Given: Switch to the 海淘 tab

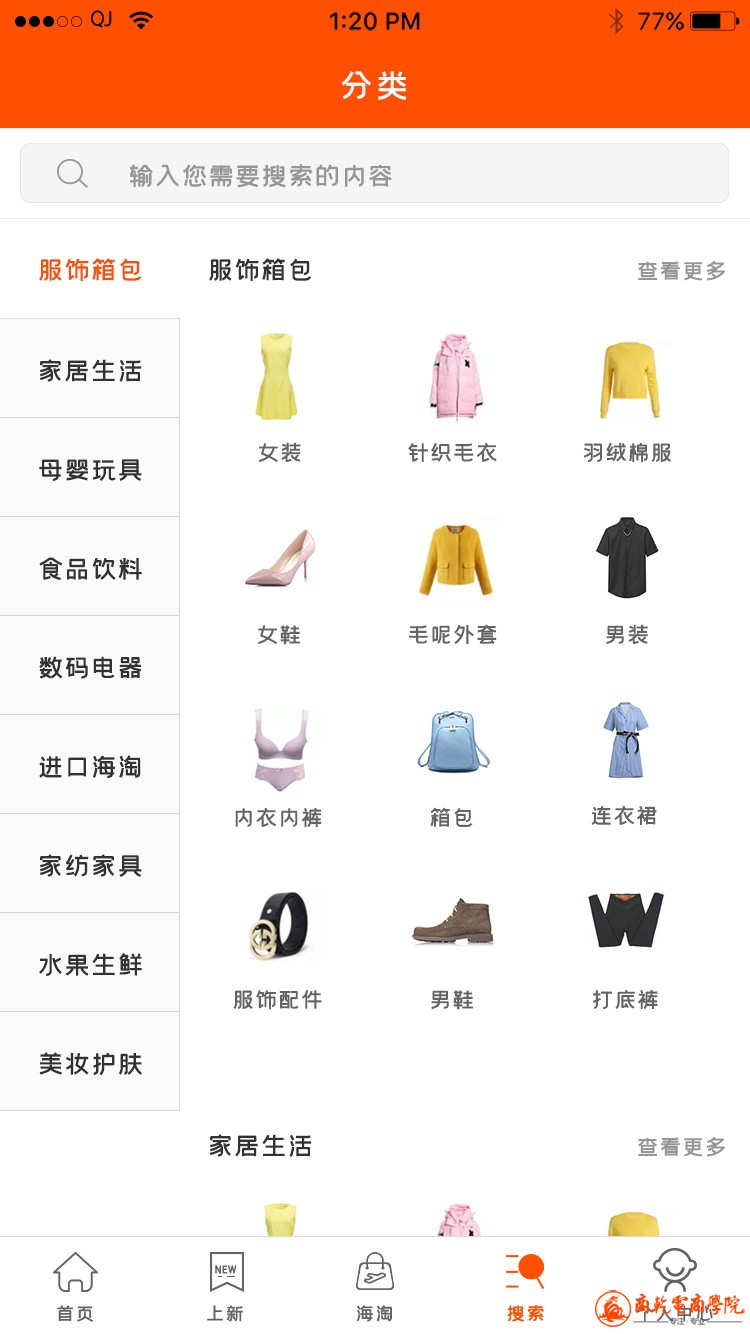Looking at the screenshot, I should point(375,1286).
